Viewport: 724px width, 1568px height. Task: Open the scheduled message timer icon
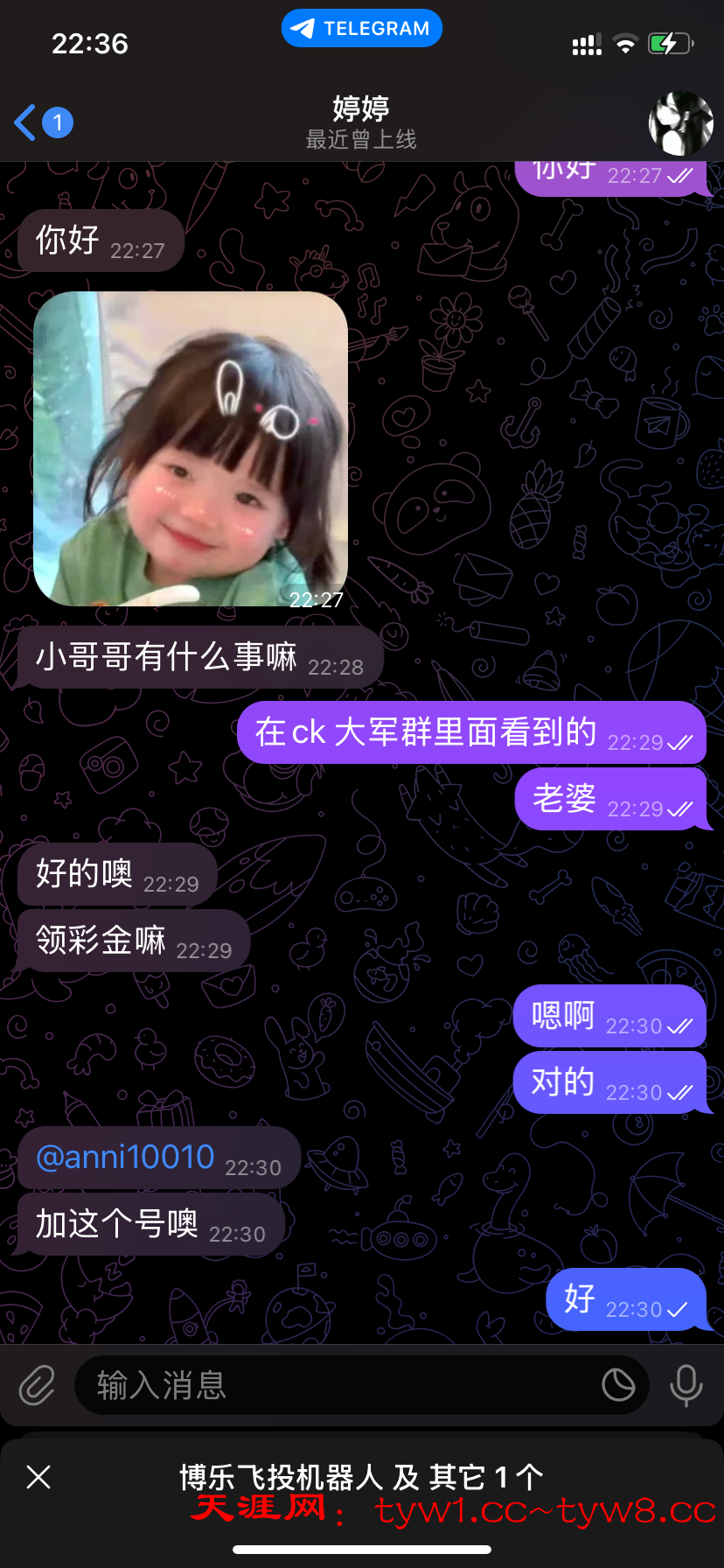(x=618, y=1385)
